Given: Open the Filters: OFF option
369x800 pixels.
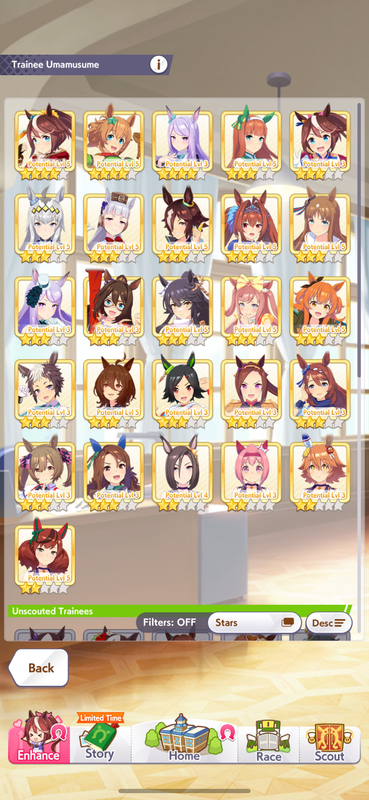Looking at the screenshot, I should coord(169,622).
